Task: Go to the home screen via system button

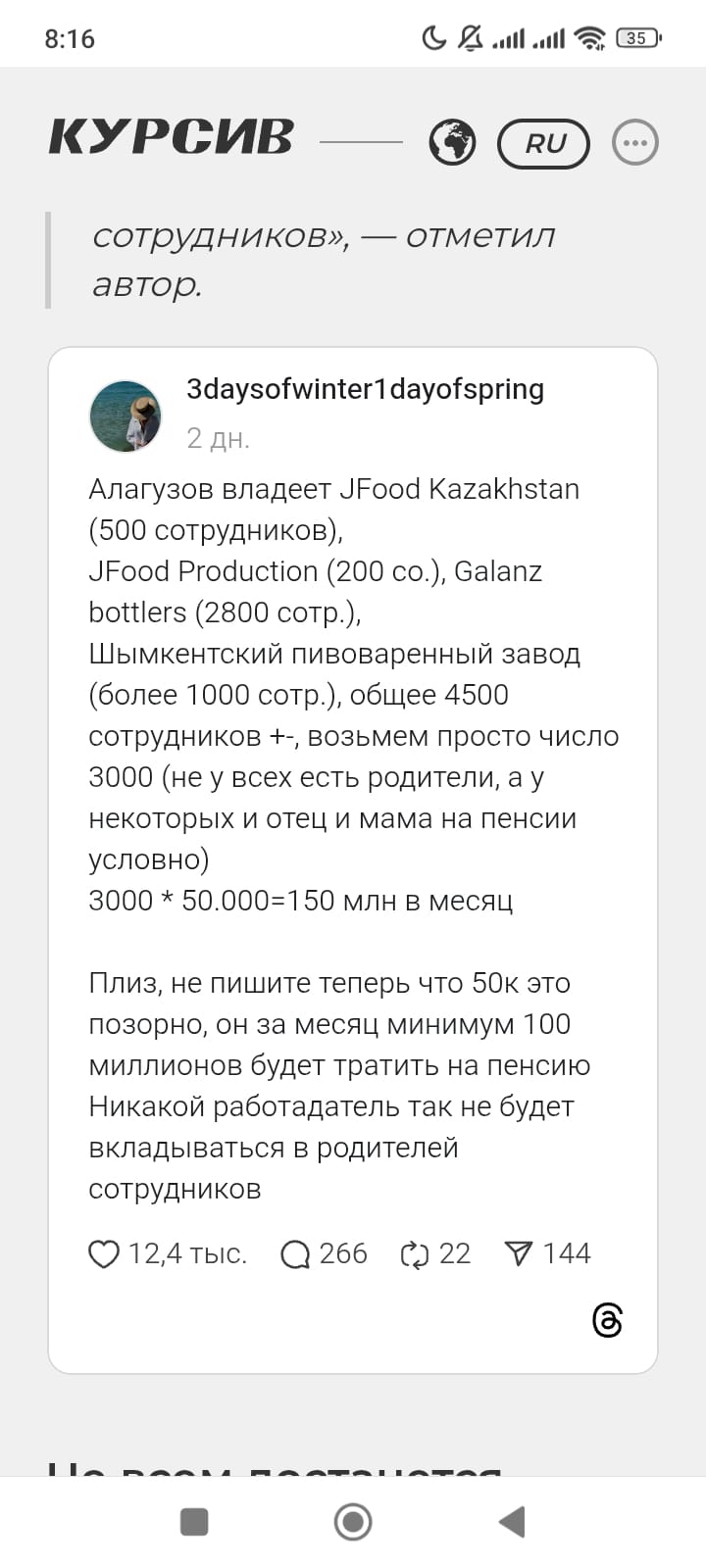Action: coord(353,1522)
